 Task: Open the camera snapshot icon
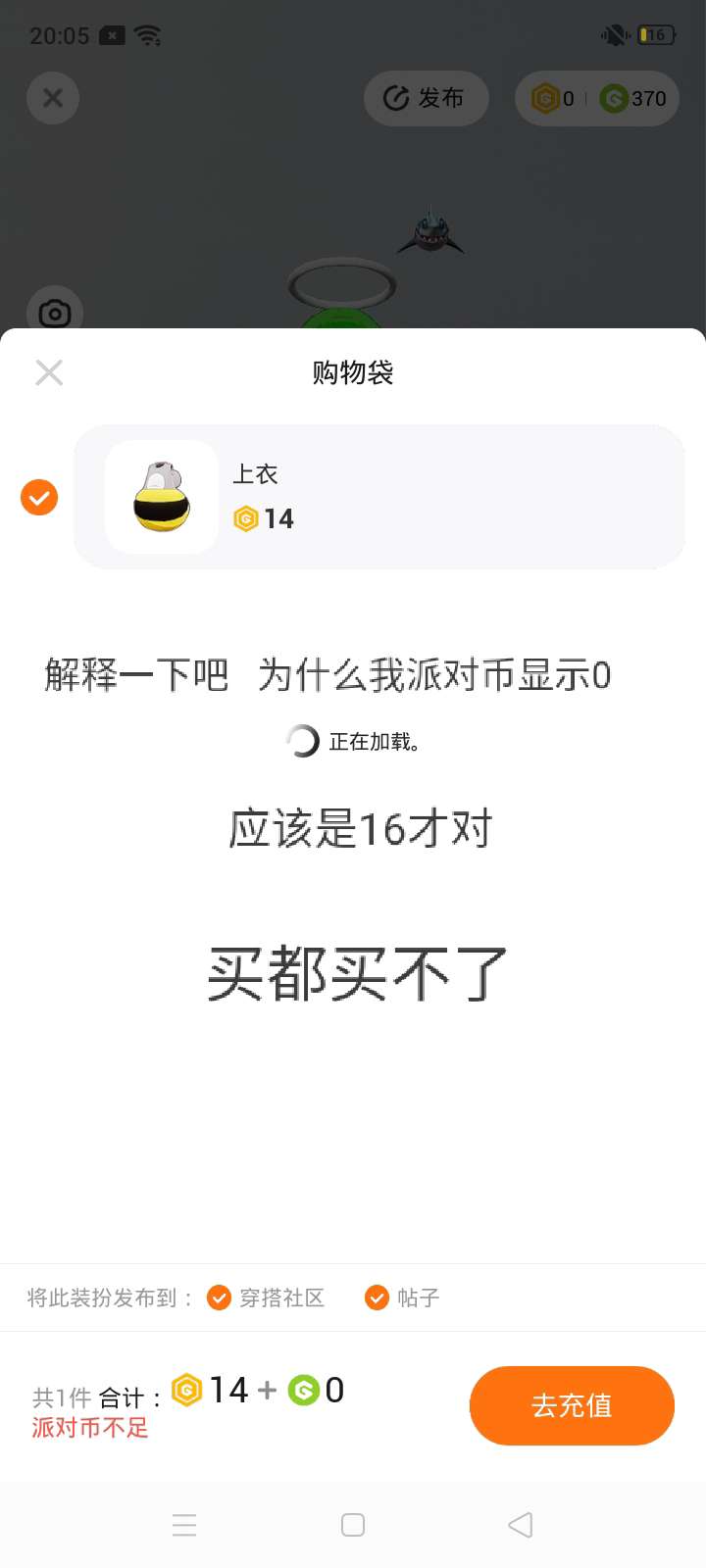[55, 314]
